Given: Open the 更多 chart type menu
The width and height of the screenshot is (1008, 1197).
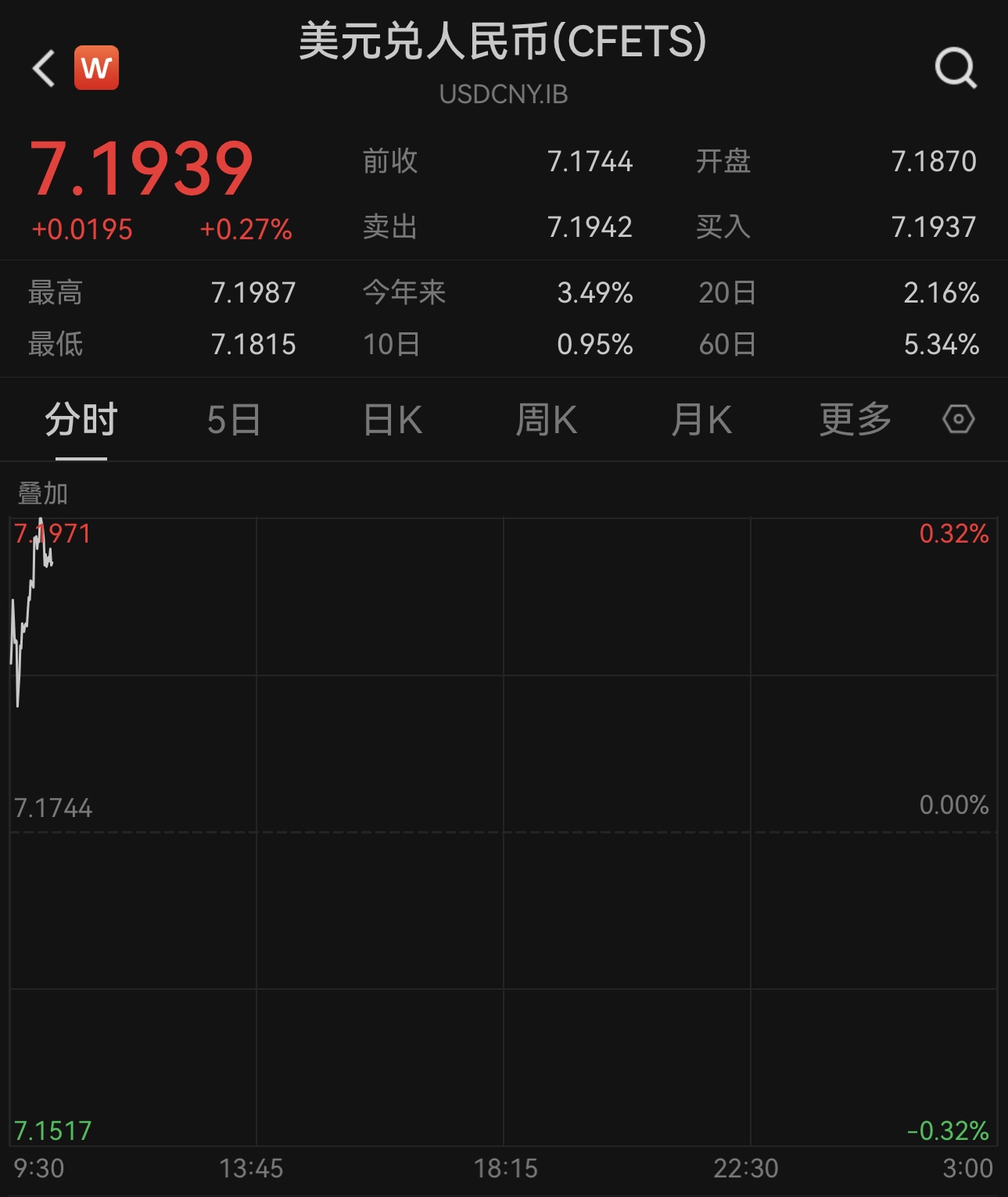Looking at the screenshot, I should pyautogui.click(x=854, y=420).
